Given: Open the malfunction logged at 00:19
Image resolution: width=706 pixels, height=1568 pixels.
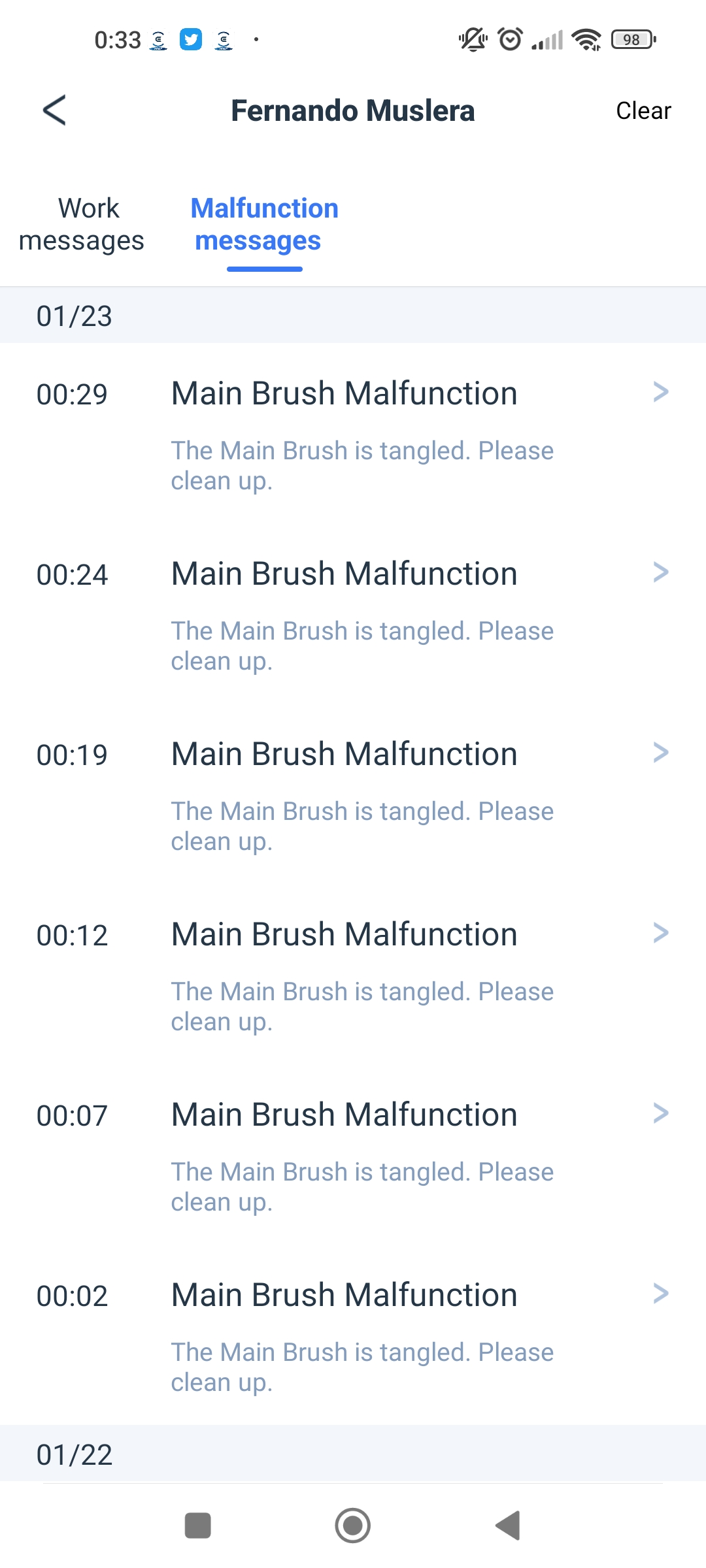Looking at the screenshot, I should click(353, 794).
